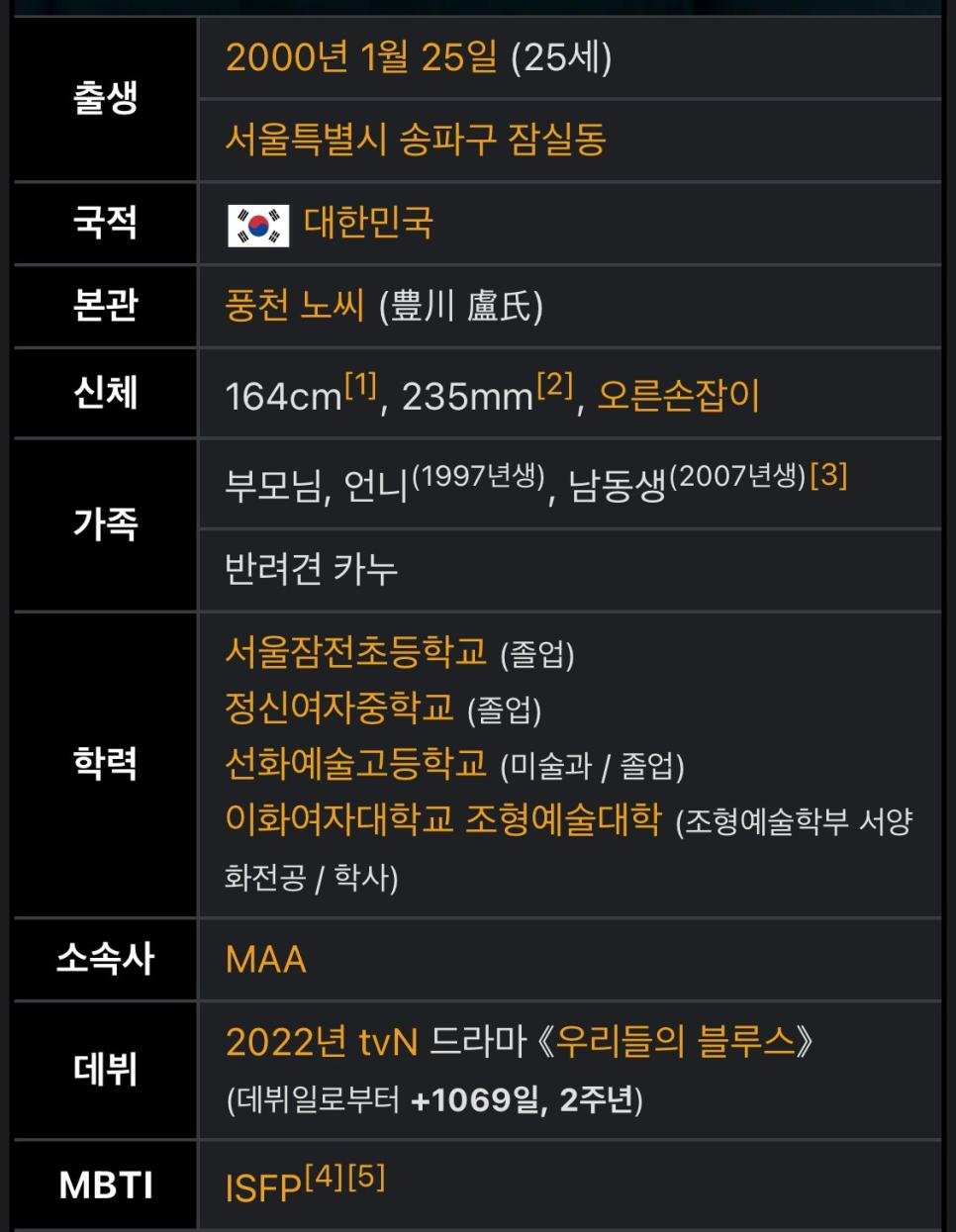This screenshot has height=1232, width=956.
Task: Open the 조형예술대학 link
Action: [x=562, y=818]
